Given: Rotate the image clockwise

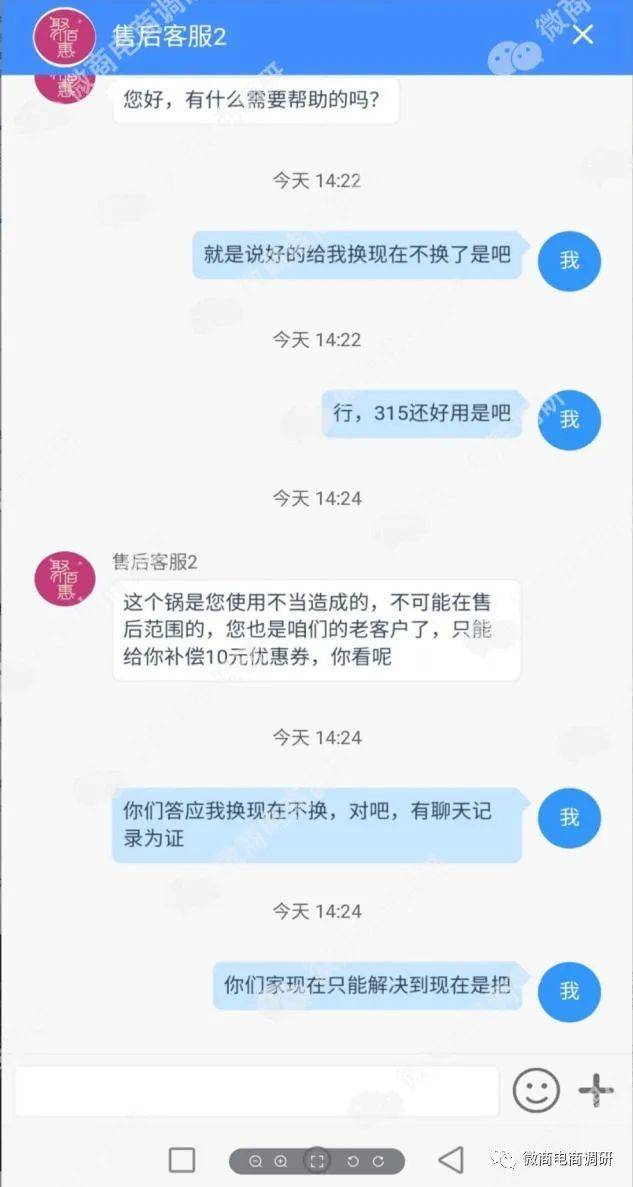Looking at the screenshot, I should 378,1161.
